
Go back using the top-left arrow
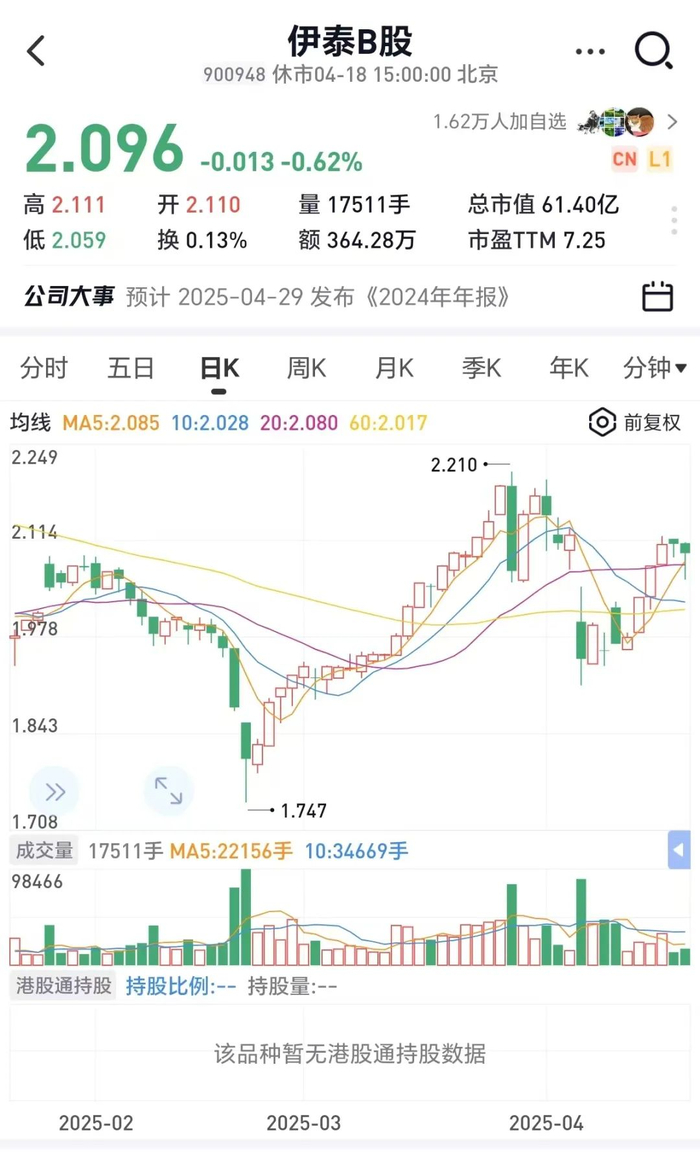tap(37, 51)
